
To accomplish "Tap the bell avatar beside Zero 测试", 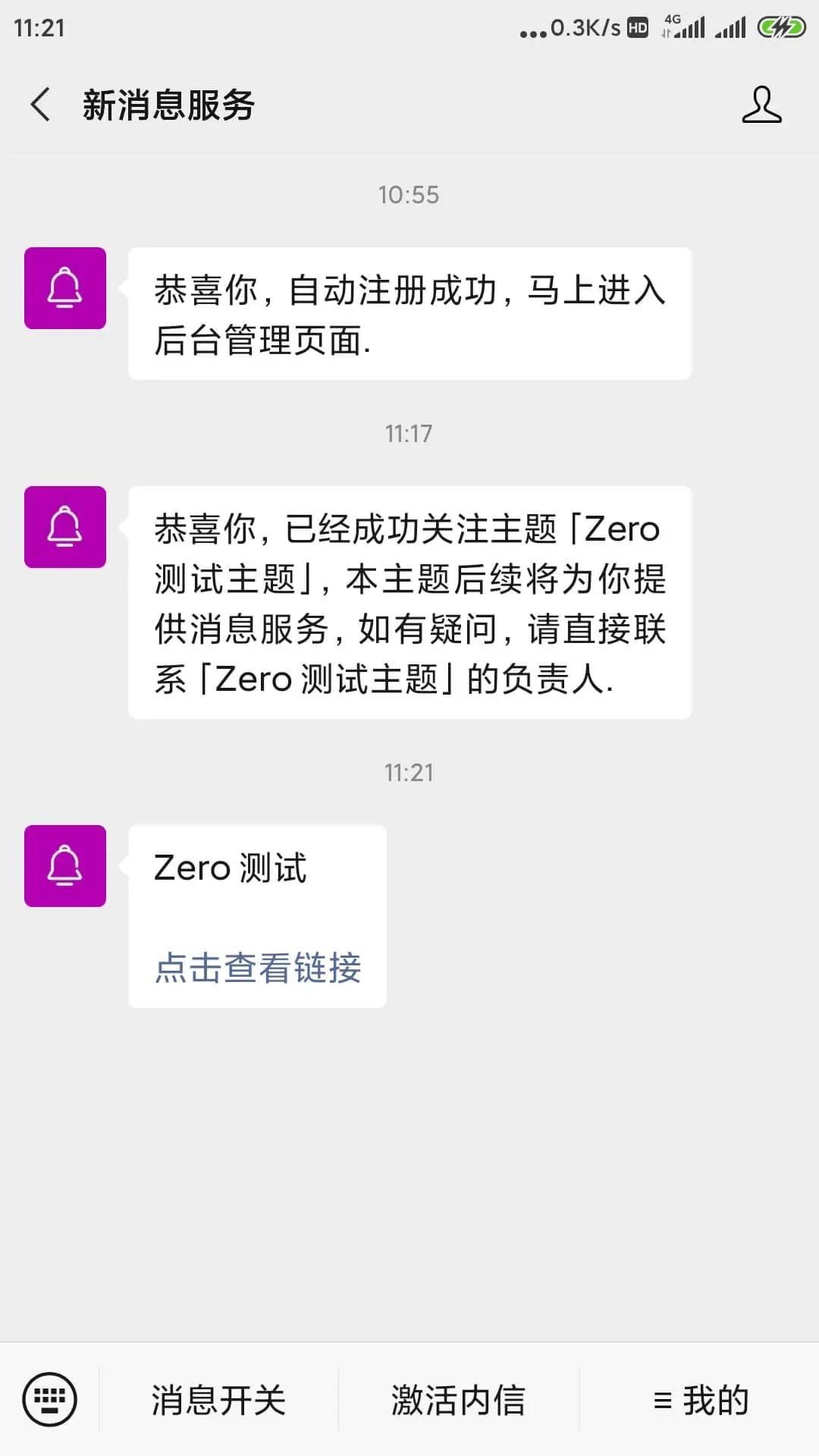I will (x=65, y=866).
